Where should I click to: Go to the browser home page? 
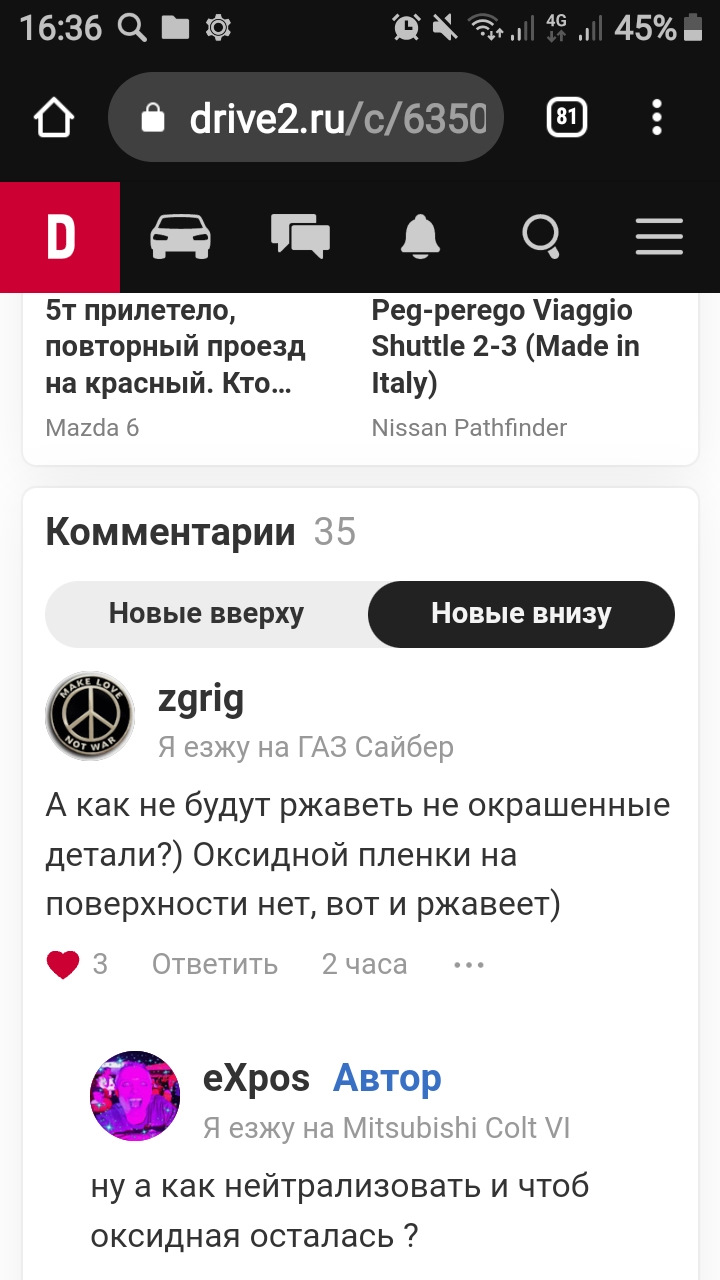point(55,119)
